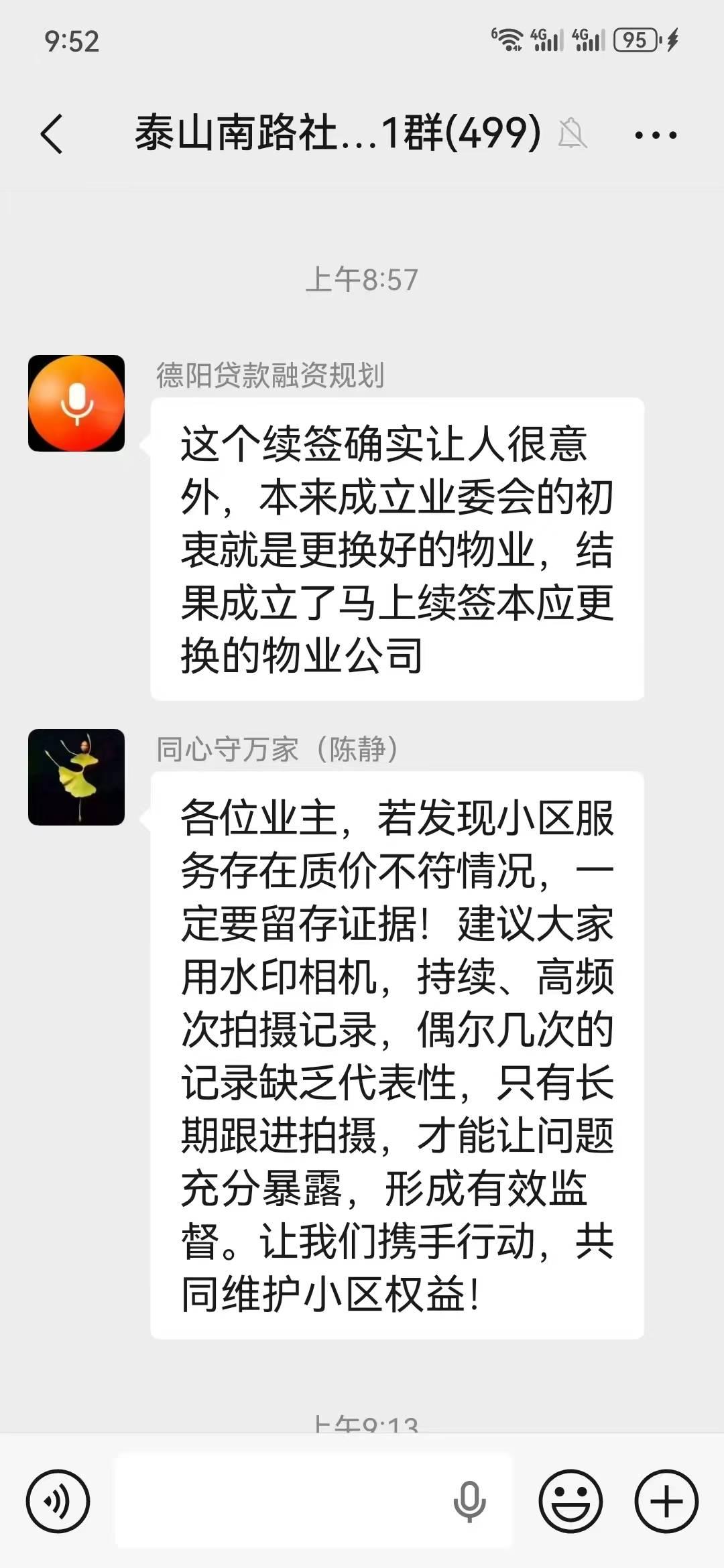Open the plus attachments menu

(666, 1501)
